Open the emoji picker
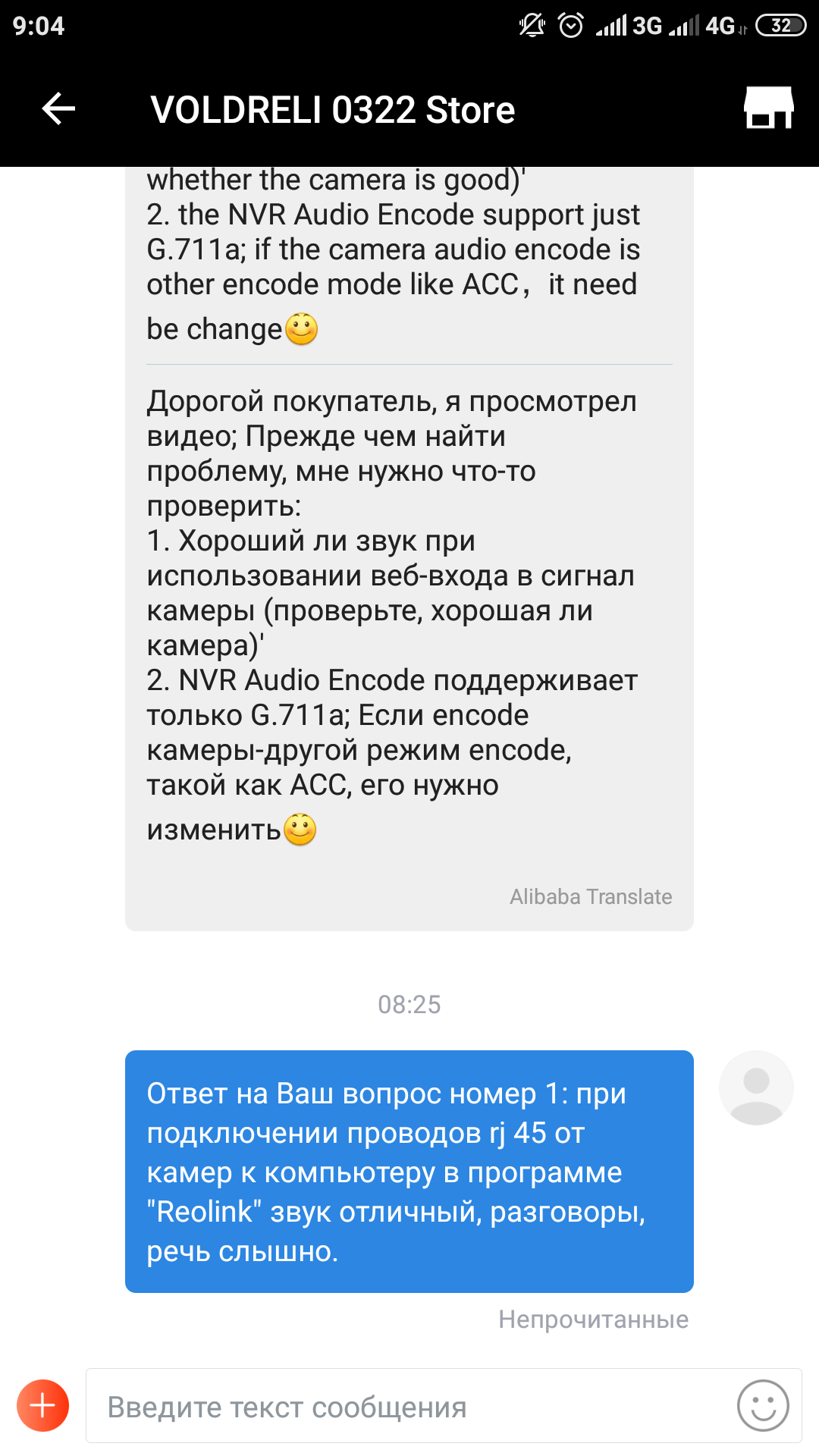Screen dimensions: 819x1456 coord(763,1405)
